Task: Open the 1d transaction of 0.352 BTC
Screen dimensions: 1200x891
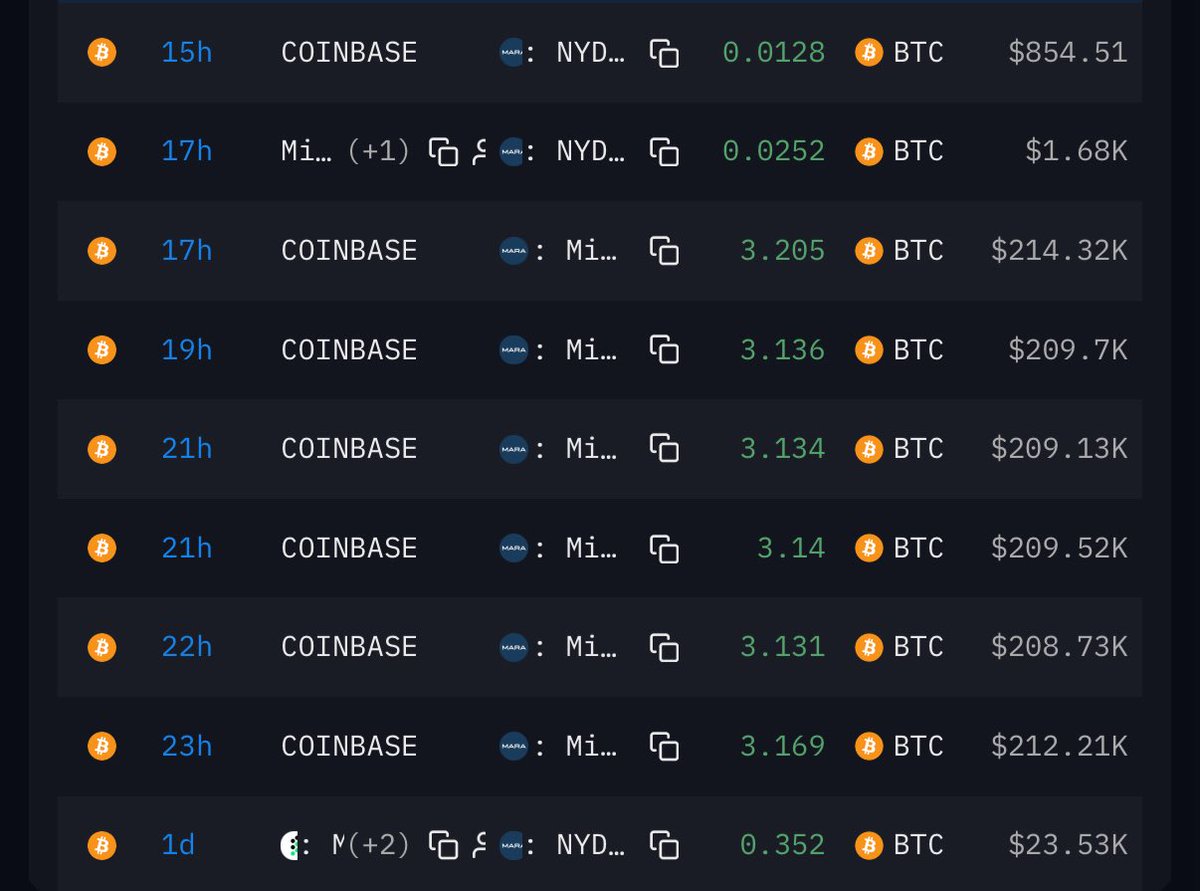Action: tap(178, 844)
